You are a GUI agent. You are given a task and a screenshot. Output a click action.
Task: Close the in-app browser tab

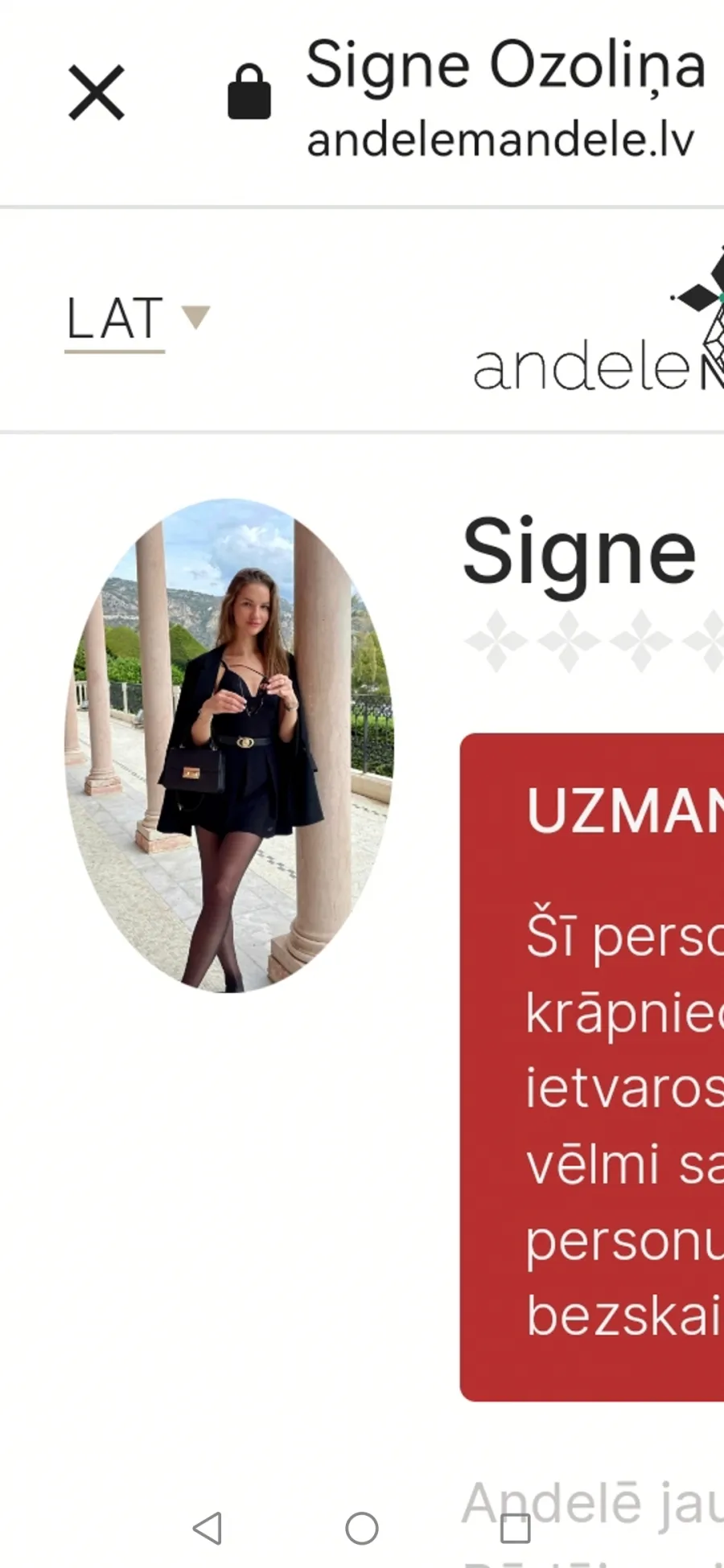pyautogui.click(x=97, y=92)
